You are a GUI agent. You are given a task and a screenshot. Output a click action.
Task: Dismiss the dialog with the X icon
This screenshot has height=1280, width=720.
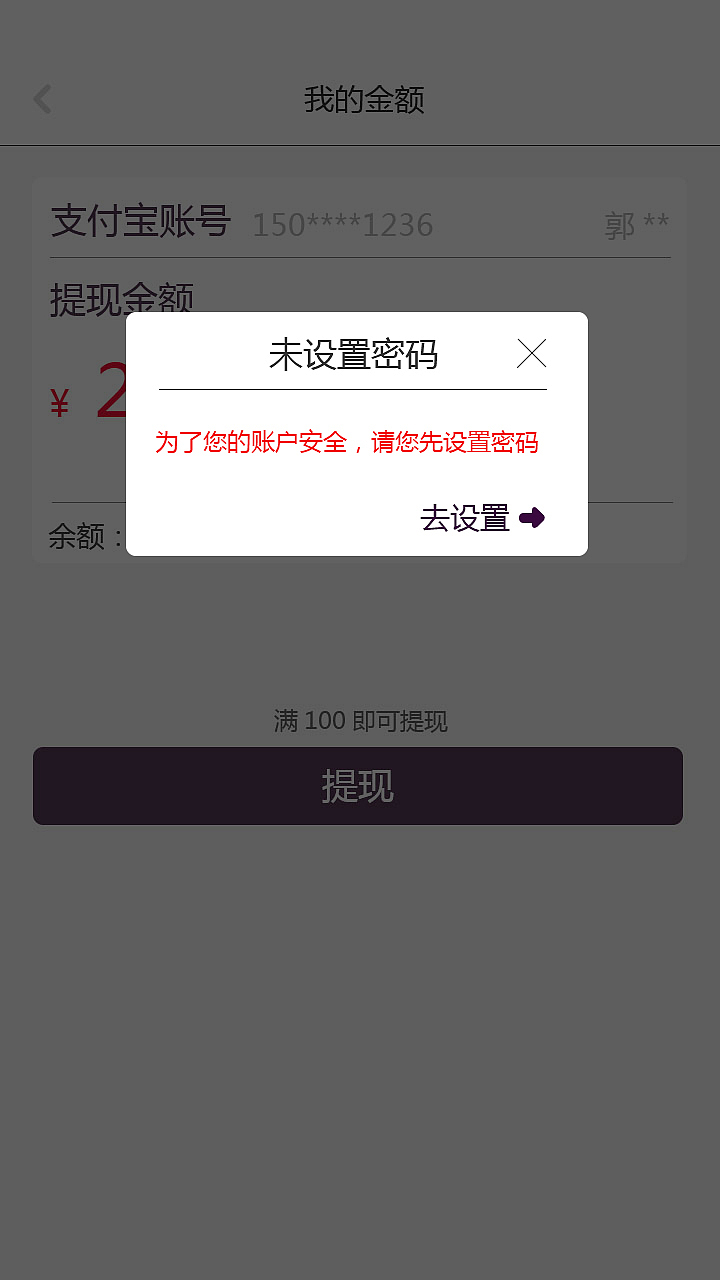[x=532, y=353]
